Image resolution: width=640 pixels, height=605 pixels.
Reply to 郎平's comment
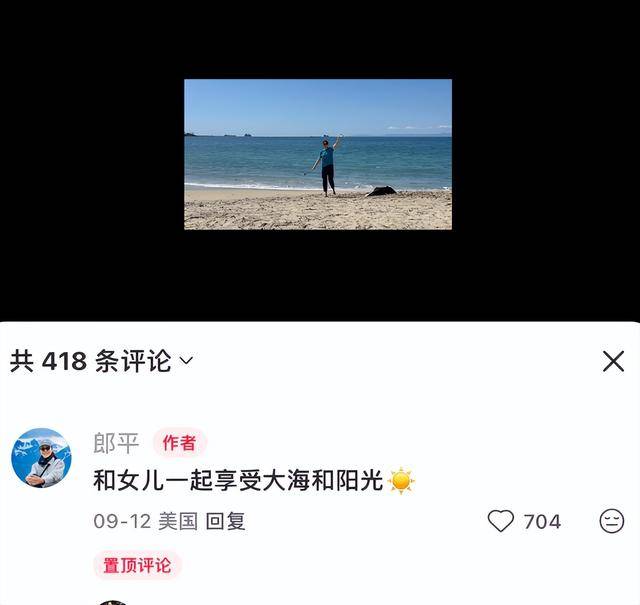226,521
